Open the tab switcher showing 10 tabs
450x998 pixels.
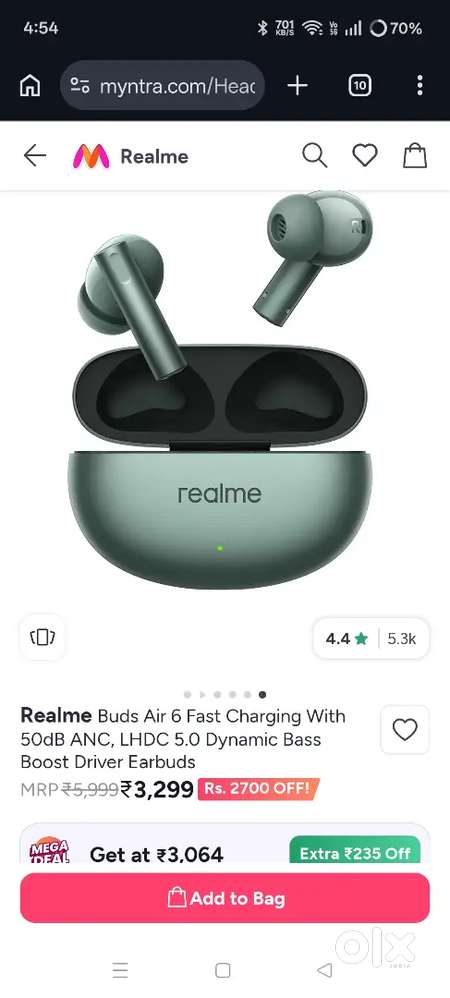point(360,86)
